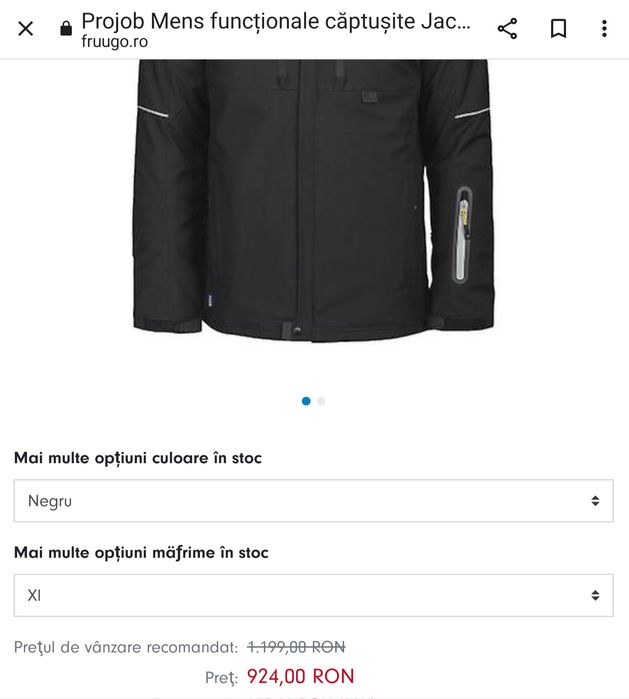Open the black jacket product image

pos(313,200)
